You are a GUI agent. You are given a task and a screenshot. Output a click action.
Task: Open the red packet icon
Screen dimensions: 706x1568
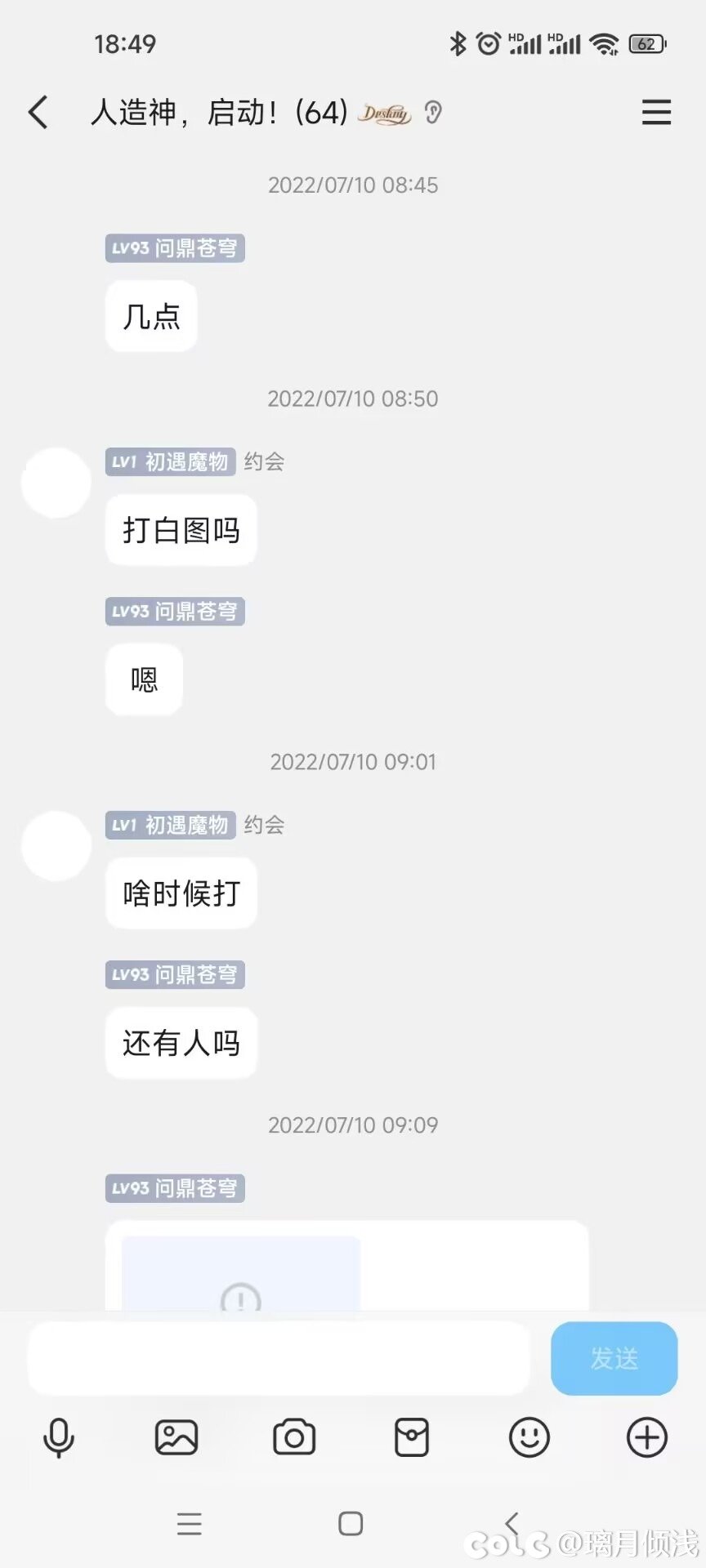(412, 1437)
